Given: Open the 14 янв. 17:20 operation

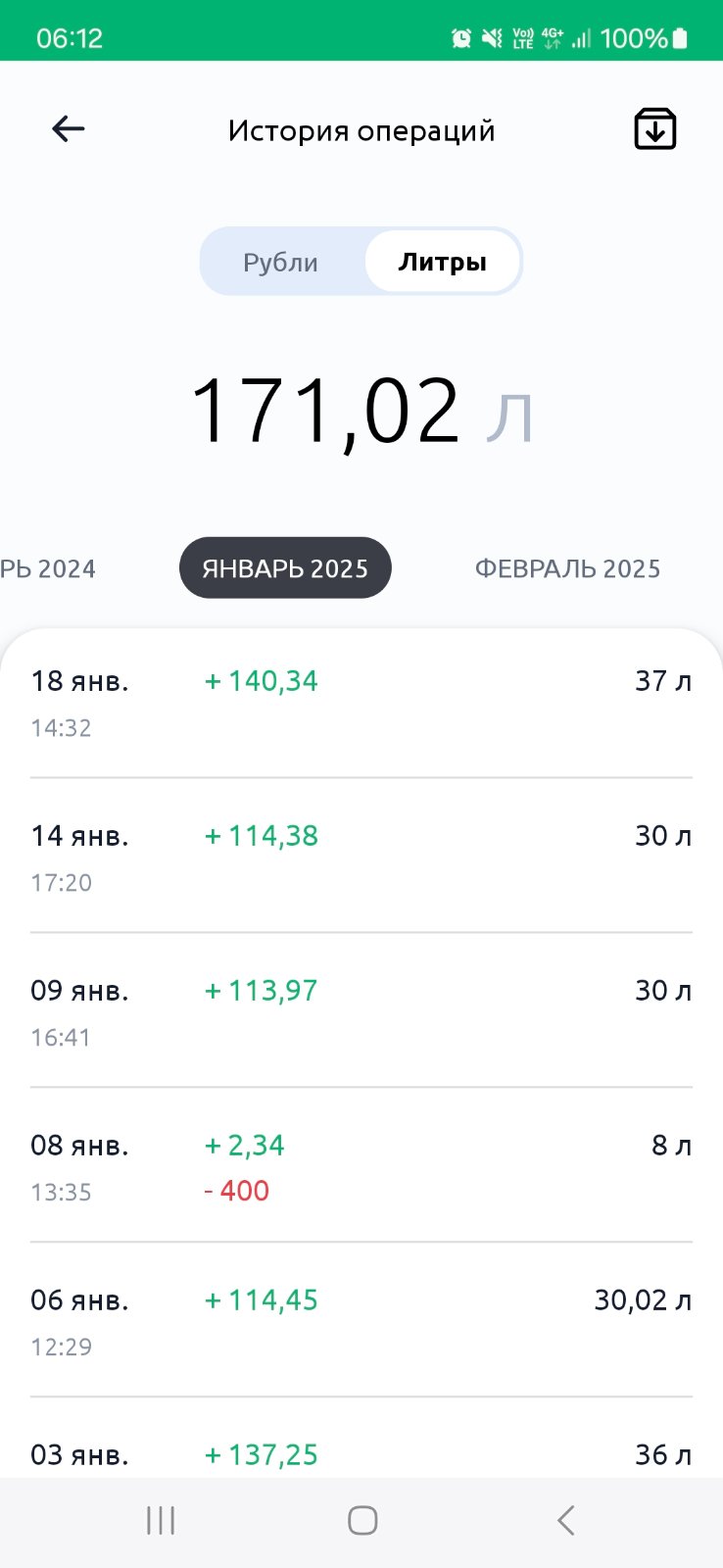Looking at the screenshot, I should click(x=361, y=856).
